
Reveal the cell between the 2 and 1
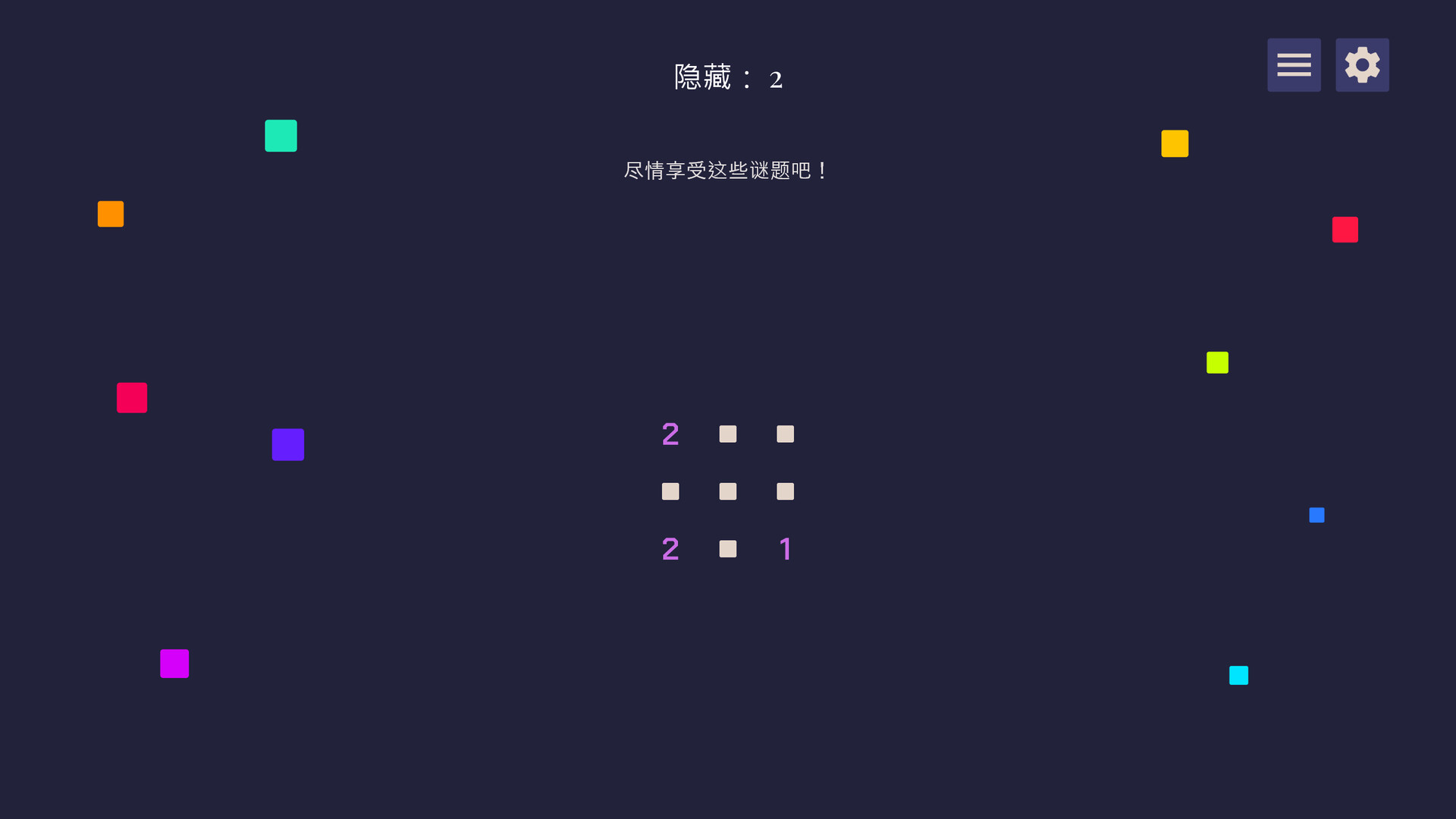tap(728, 549)
